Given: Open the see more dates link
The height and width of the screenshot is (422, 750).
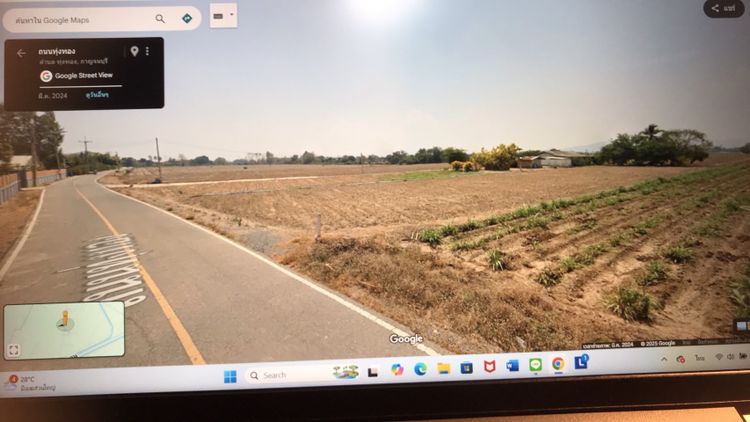Looking at the screenshot, I should pos(97,95).
